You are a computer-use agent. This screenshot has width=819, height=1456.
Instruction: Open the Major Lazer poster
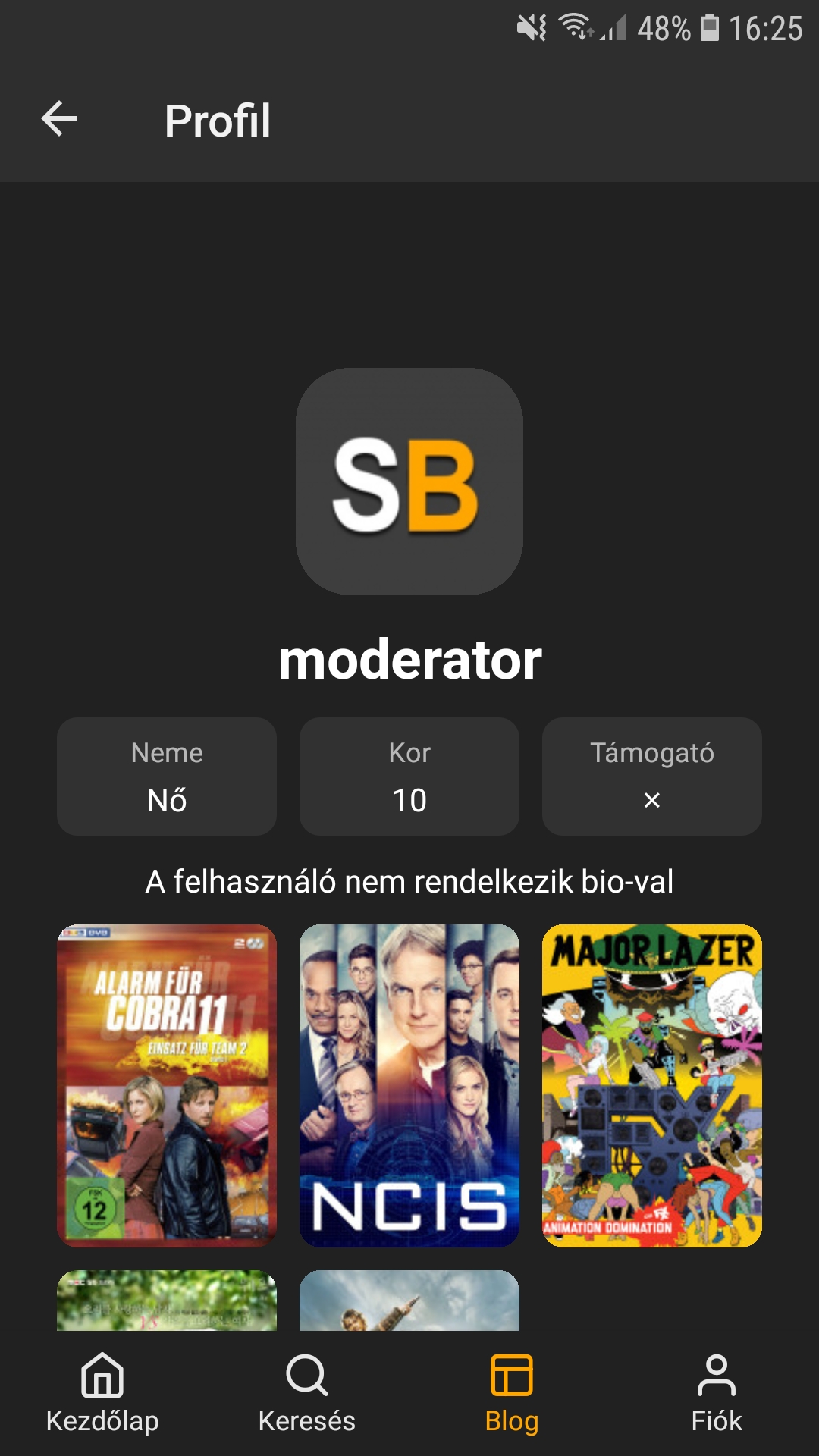click(x=652, y=1085)
